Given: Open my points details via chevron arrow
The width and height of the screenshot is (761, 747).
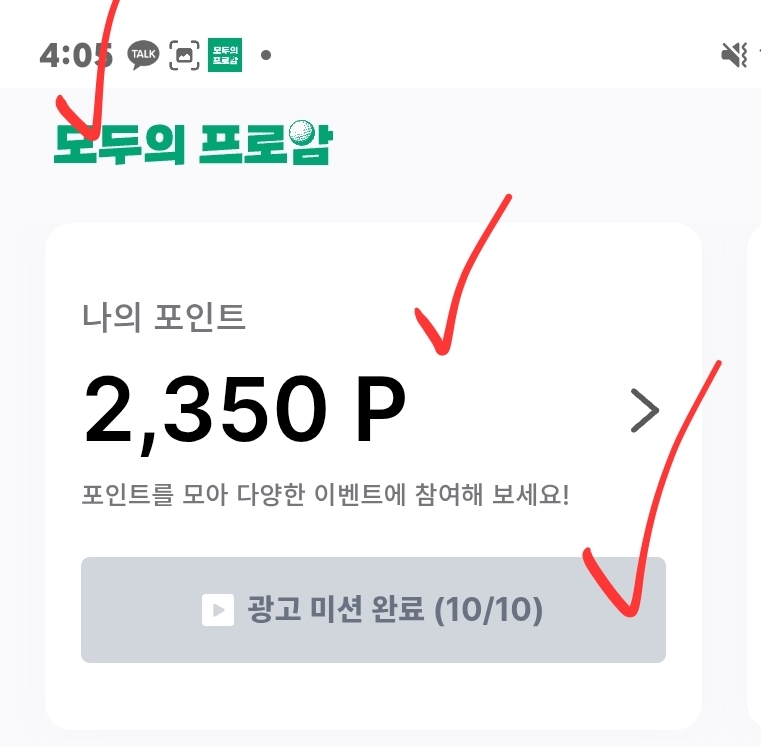Looking at the screenshot, I should pyautogui.click(x=645, y=412).
